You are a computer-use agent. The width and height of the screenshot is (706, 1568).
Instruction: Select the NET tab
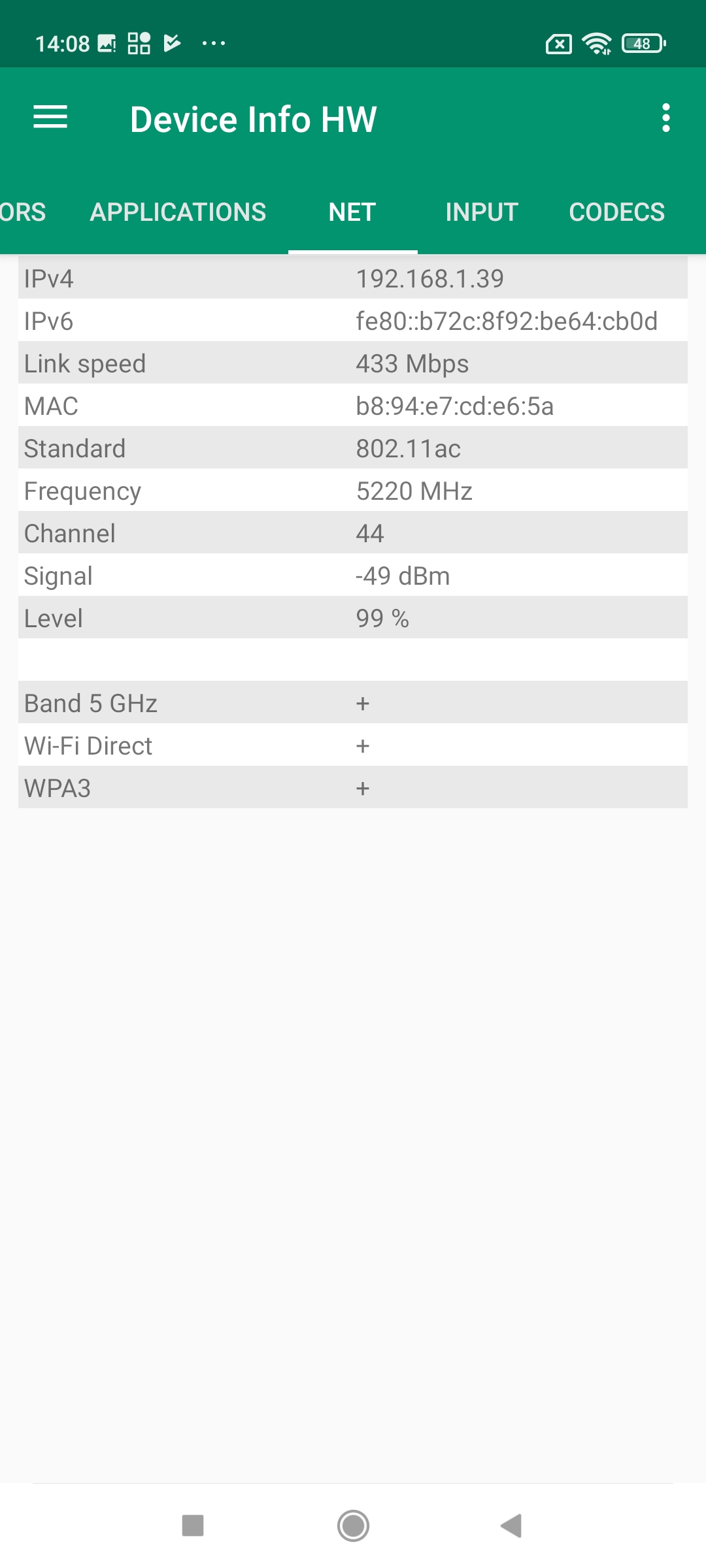[x=352, y=212]
